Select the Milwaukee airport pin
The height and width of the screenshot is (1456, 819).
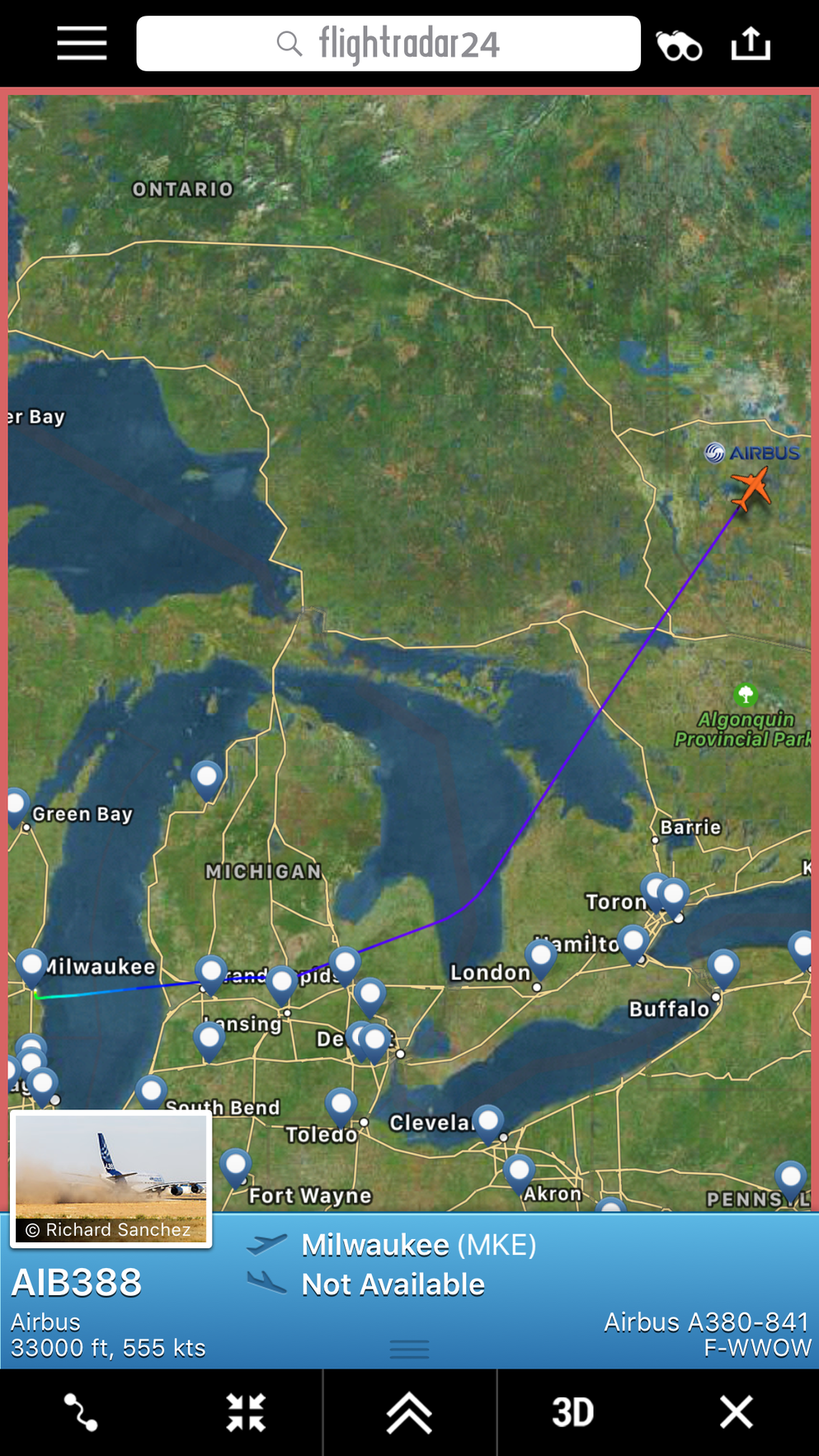[x=32, y=965]
